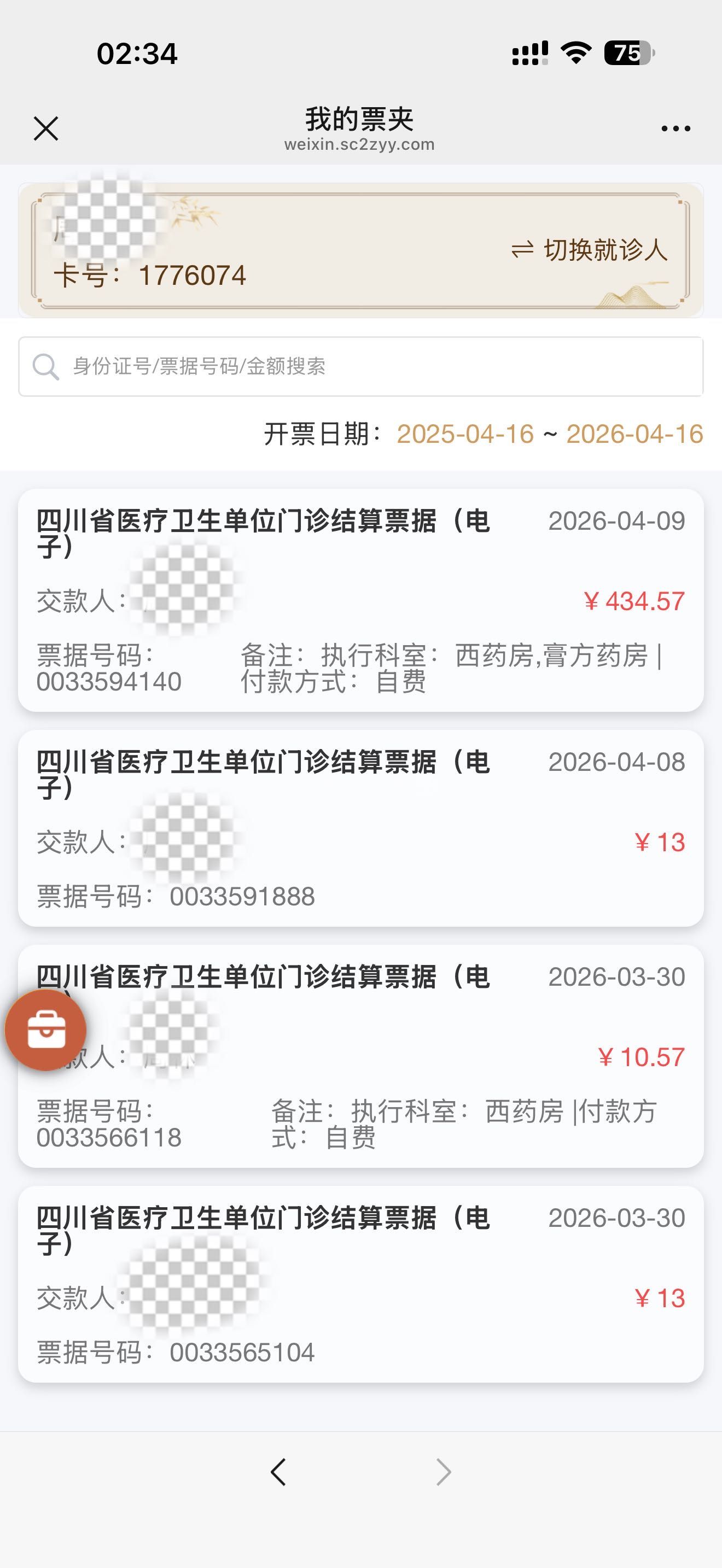
Task: Tap 切换就诊人 to switch patient
Action: 589,249
